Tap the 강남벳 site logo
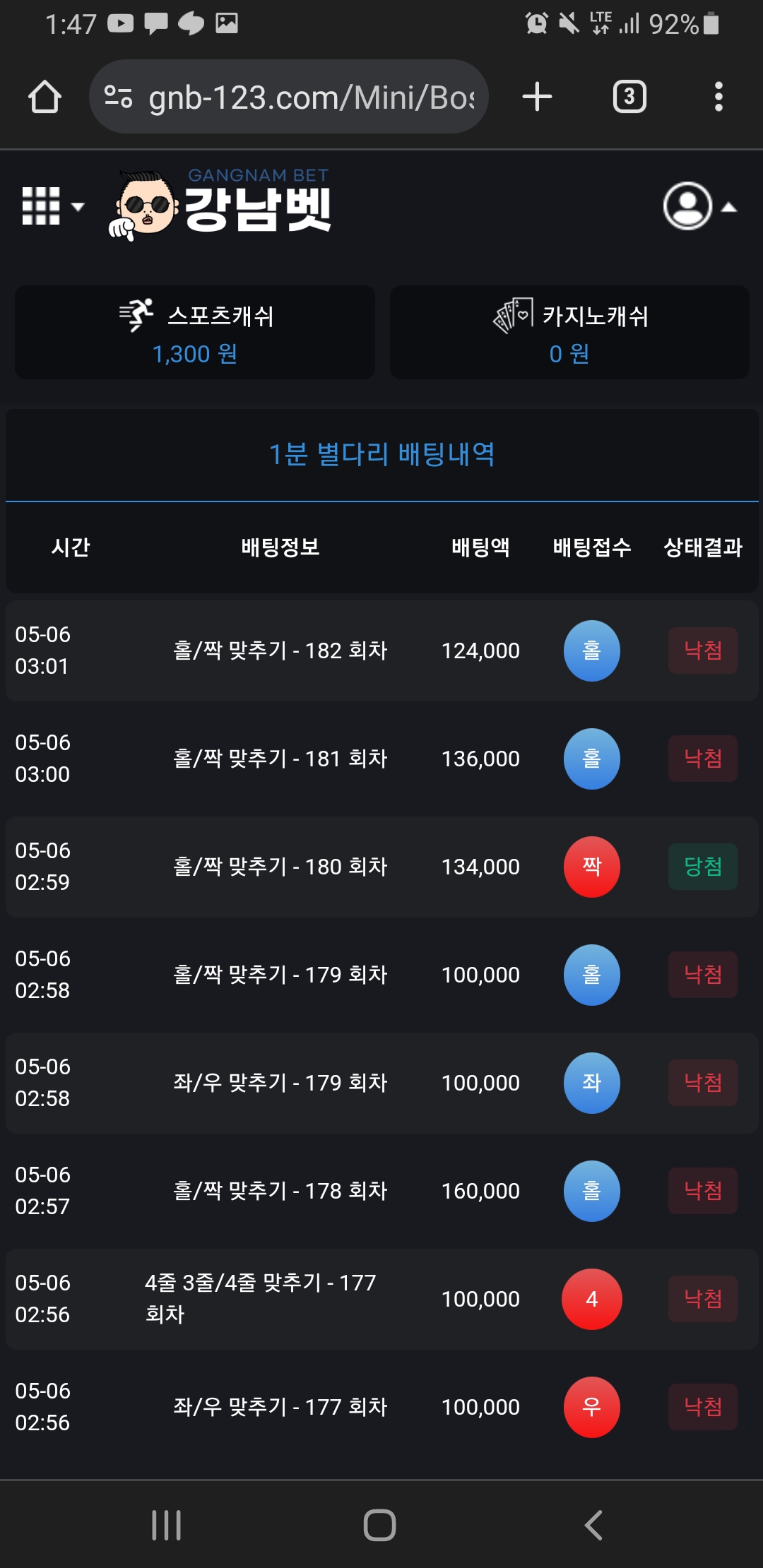Image resolution: width=763 pixels, height=1568 pixels. coord(220,206)
